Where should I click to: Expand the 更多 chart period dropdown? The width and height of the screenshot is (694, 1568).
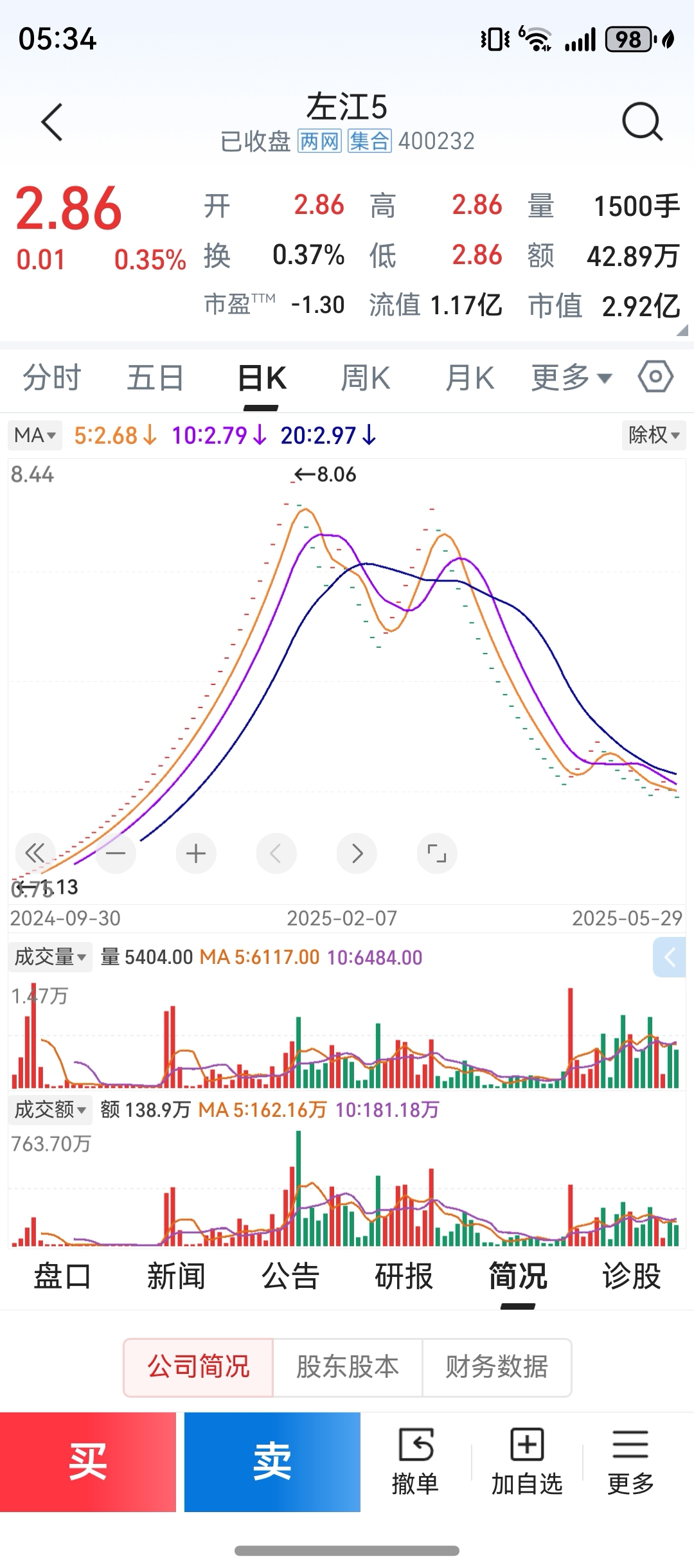point(571,377)
